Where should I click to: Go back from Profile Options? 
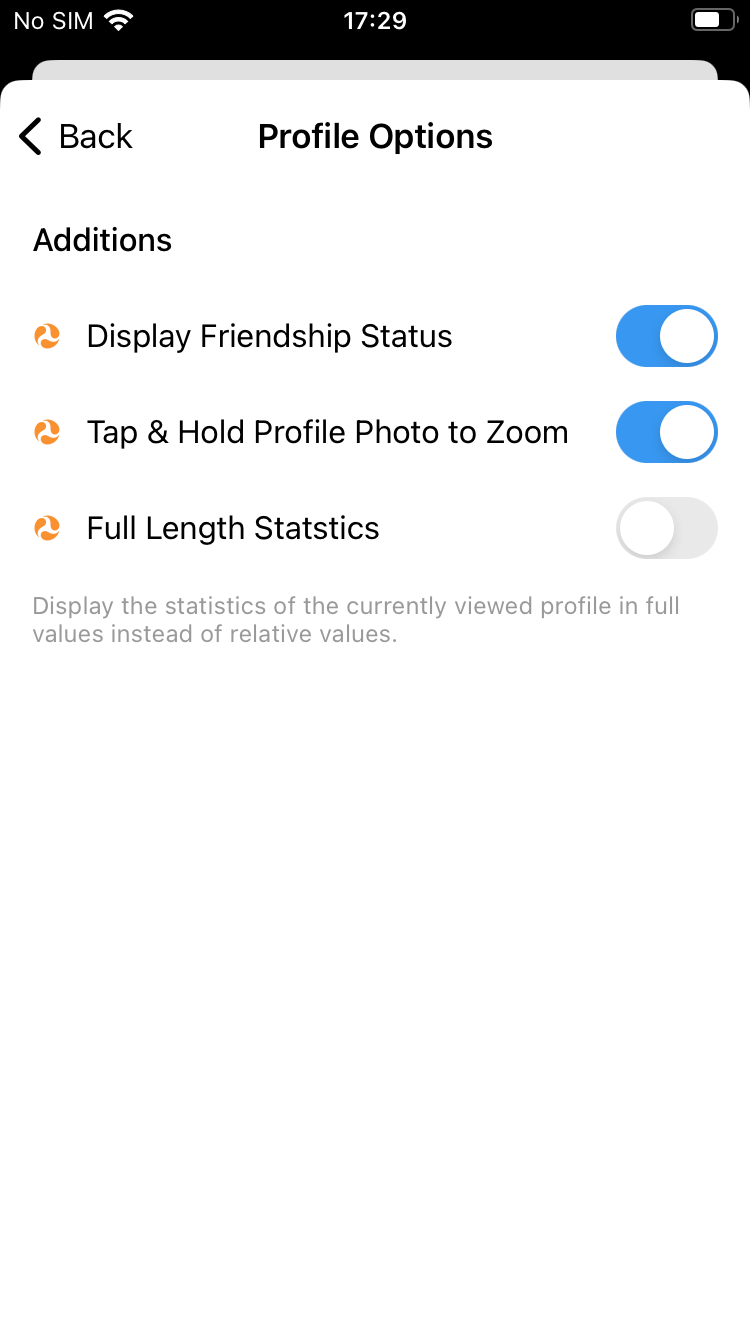coord(76,137)
